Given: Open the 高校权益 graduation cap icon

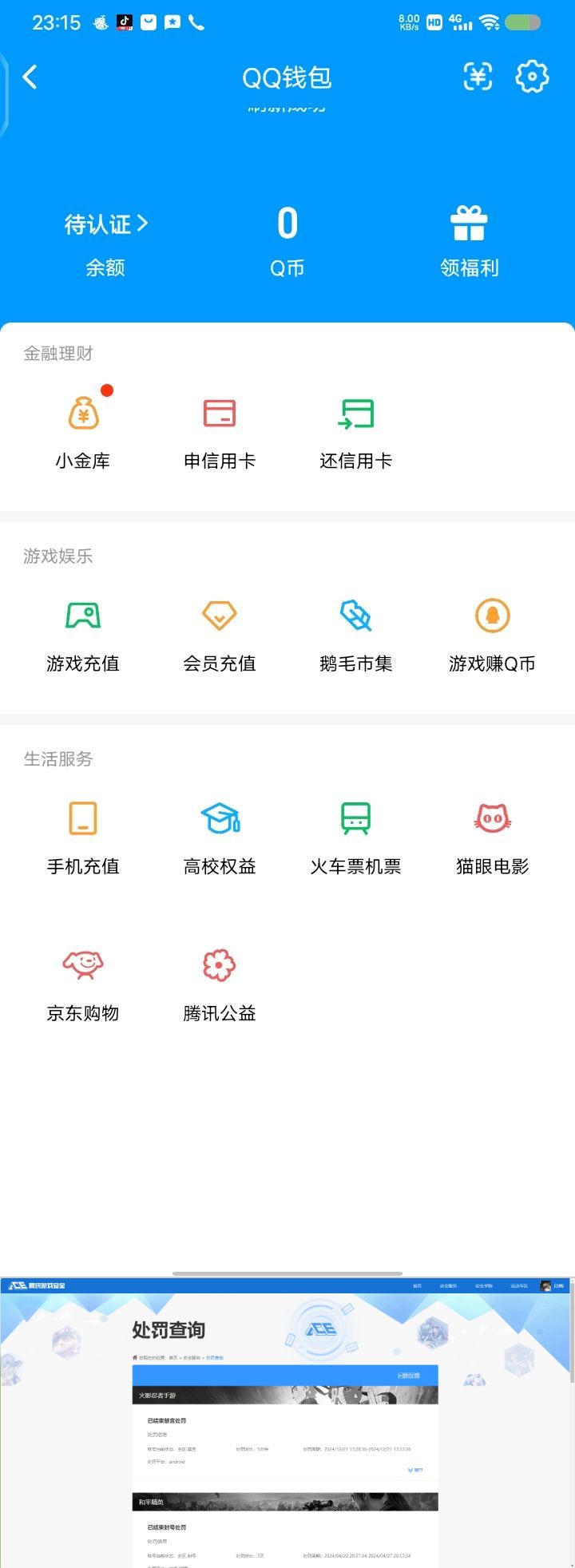Looking at the screenshot, I should [x=220, y=818].
